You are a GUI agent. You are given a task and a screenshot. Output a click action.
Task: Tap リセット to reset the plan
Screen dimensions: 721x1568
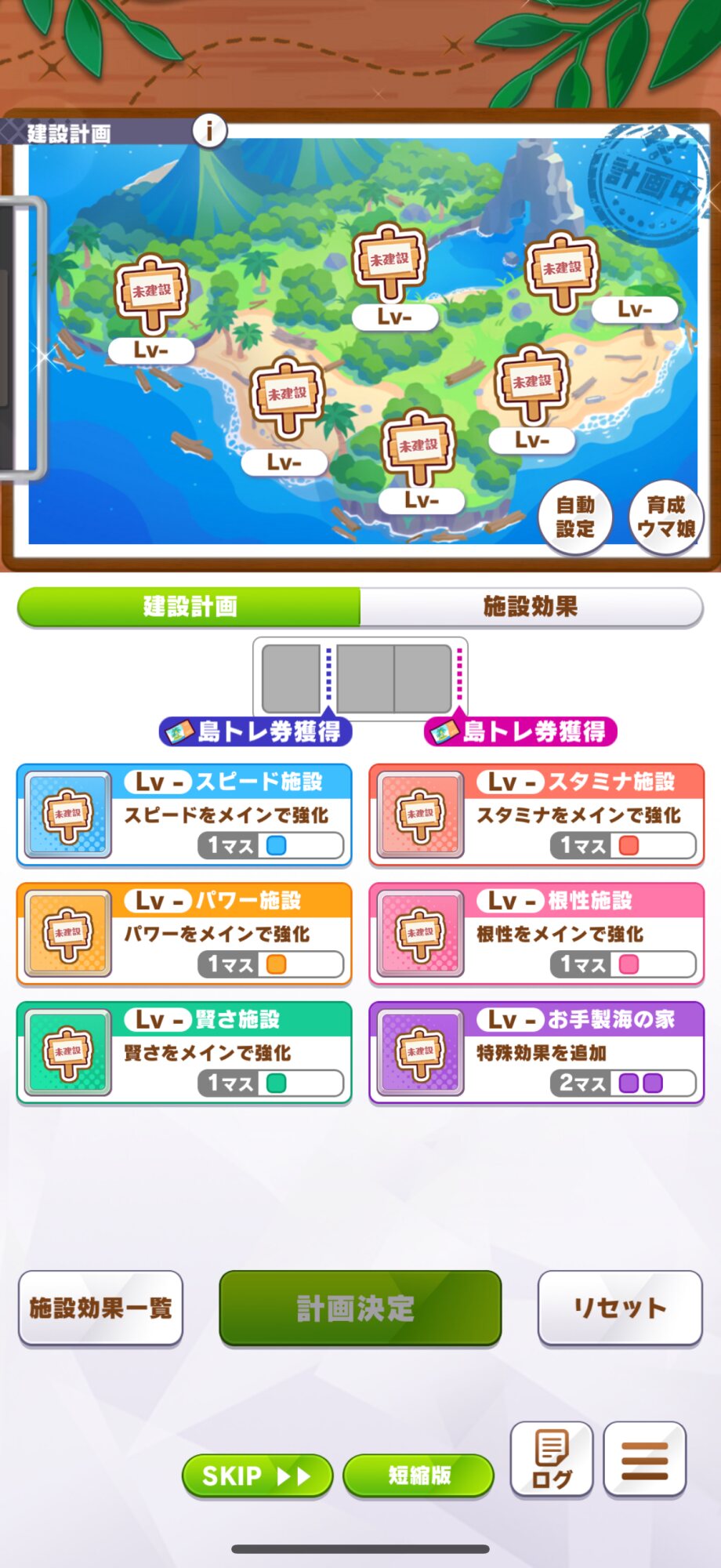pos(620,1308)
